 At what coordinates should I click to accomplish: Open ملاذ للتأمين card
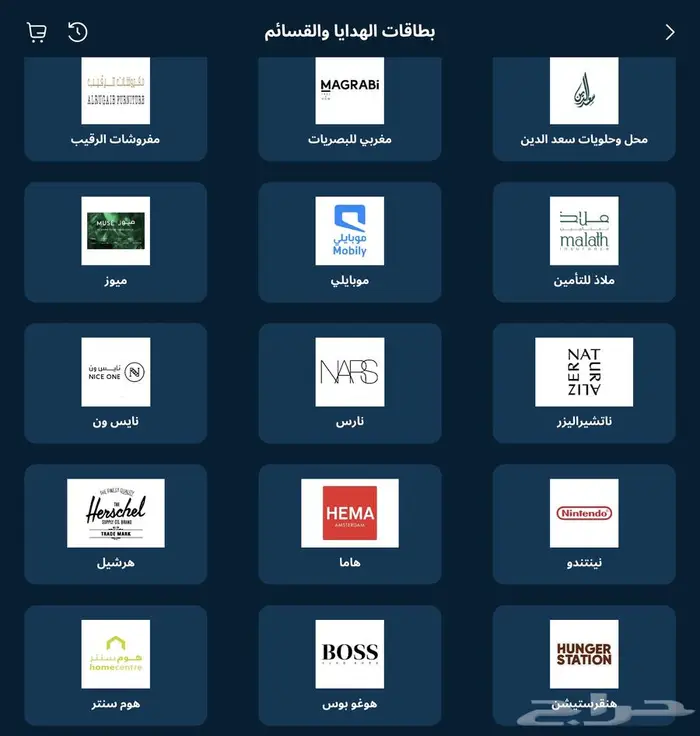pyautogui.click(x=584, y=242)
